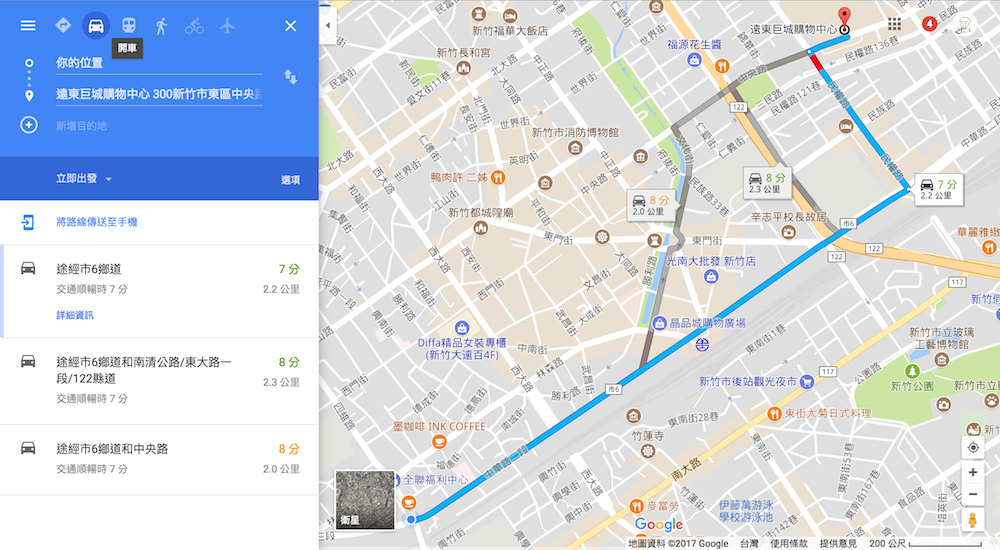Open 詳細資訊 for the 市6鄉道 route

tap(75, 315)
